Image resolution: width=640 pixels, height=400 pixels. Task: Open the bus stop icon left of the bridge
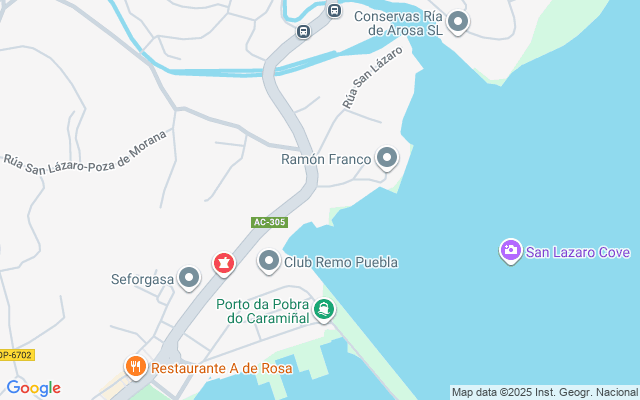tap(302, 31)
